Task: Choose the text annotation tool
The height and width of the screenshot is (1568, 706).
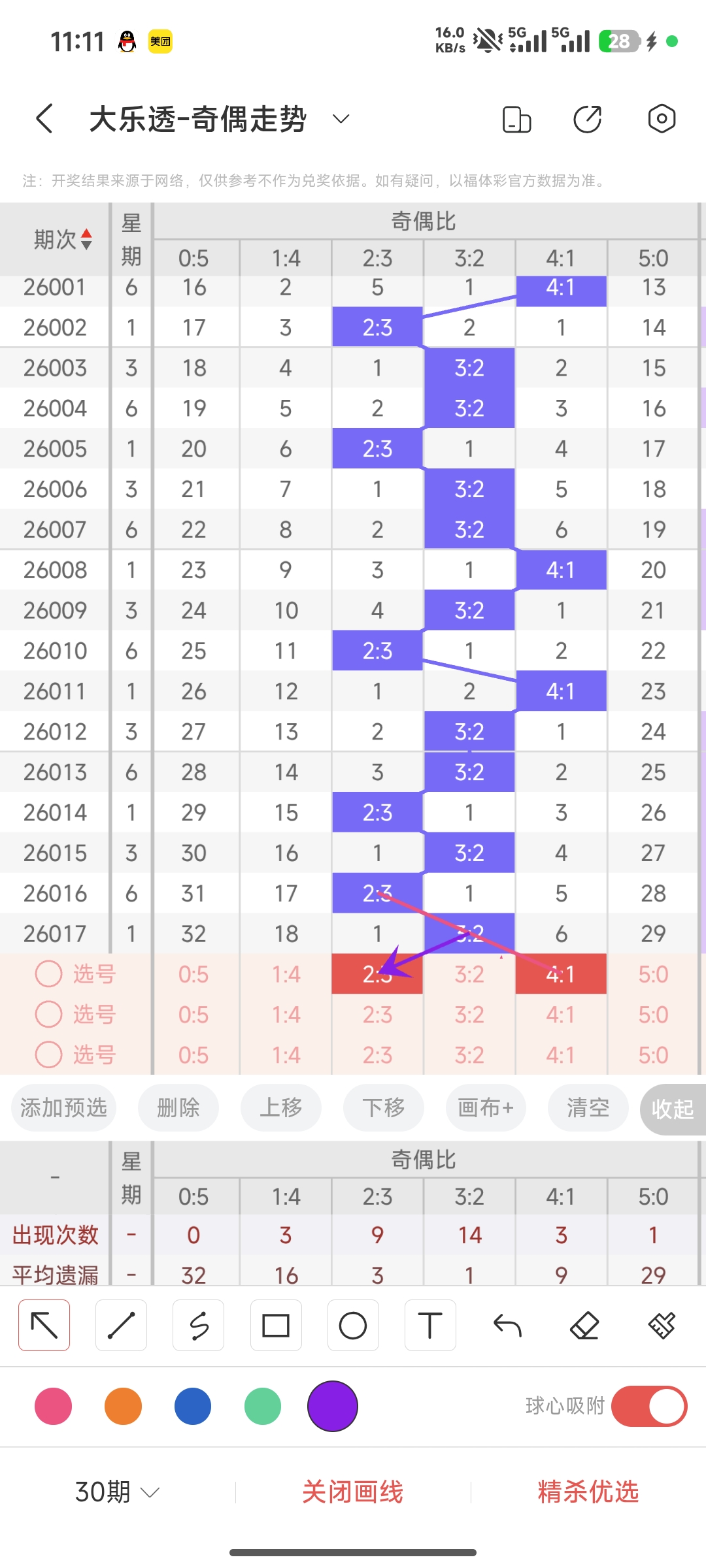Action: point(429,1326)
